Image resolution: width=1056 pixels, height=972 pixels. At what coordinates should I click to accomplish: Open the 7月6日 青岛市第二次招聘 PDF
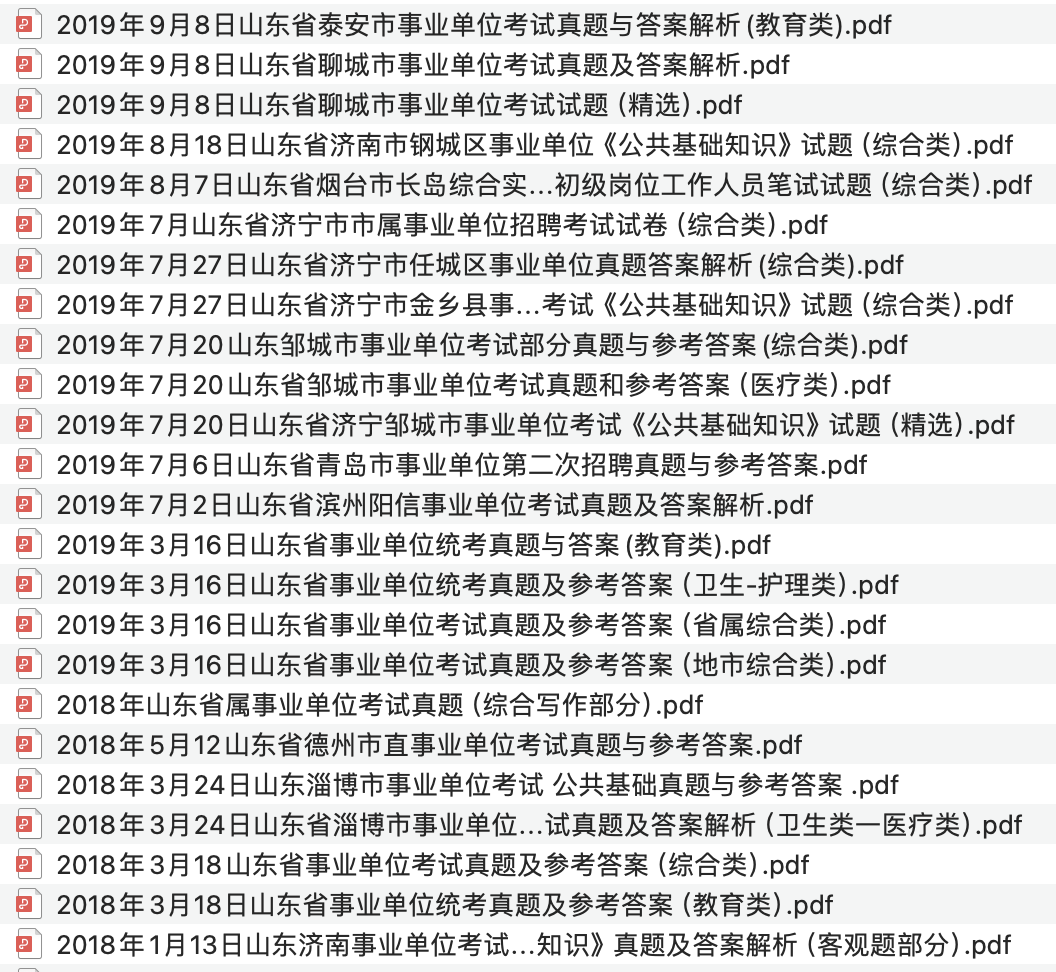pos(461,465)
